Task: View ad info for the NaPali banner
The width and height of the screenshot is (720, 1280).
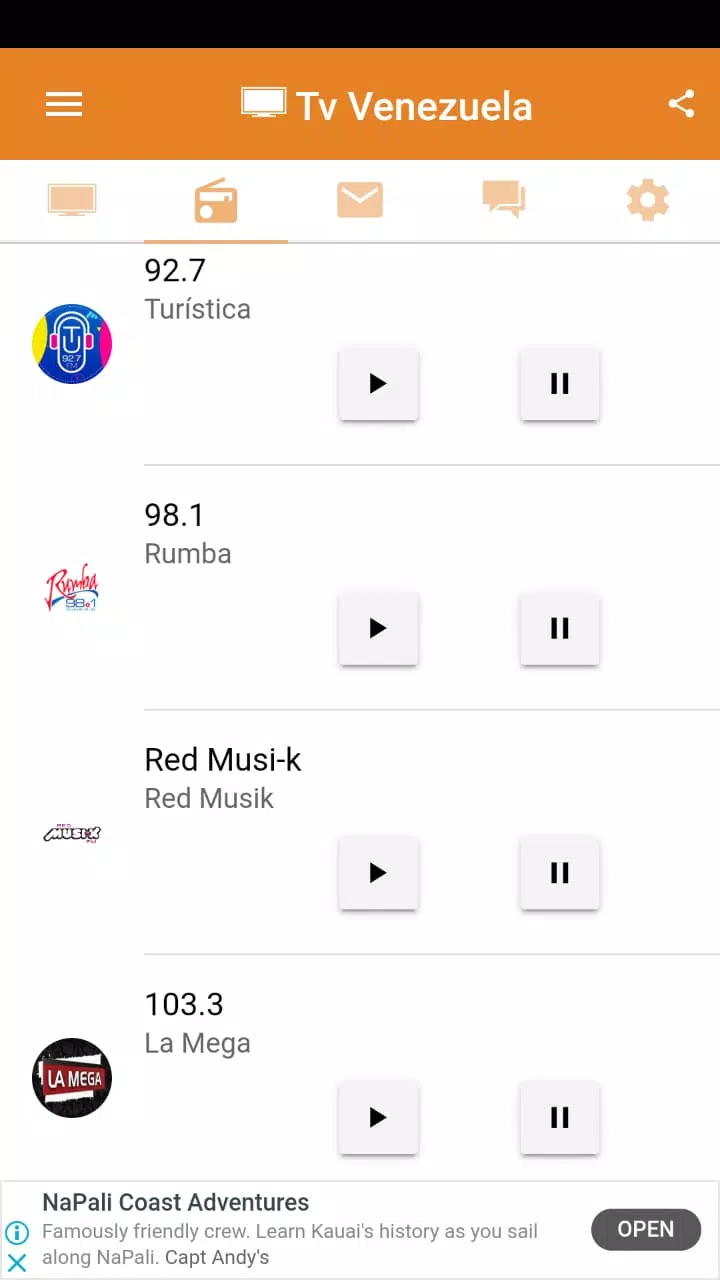Action: [17, 1233]
